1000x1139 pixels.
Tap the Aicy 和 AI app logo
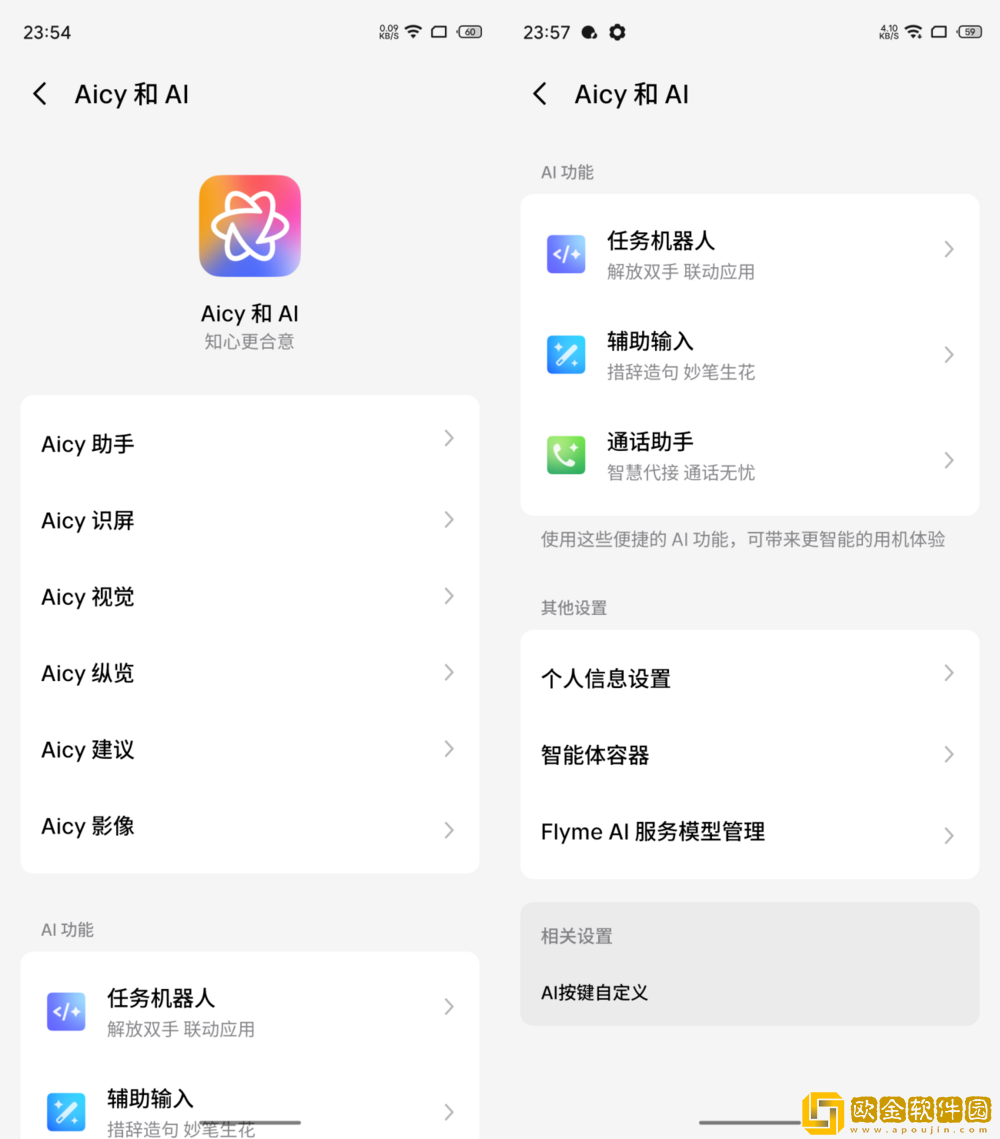[249, 225]
